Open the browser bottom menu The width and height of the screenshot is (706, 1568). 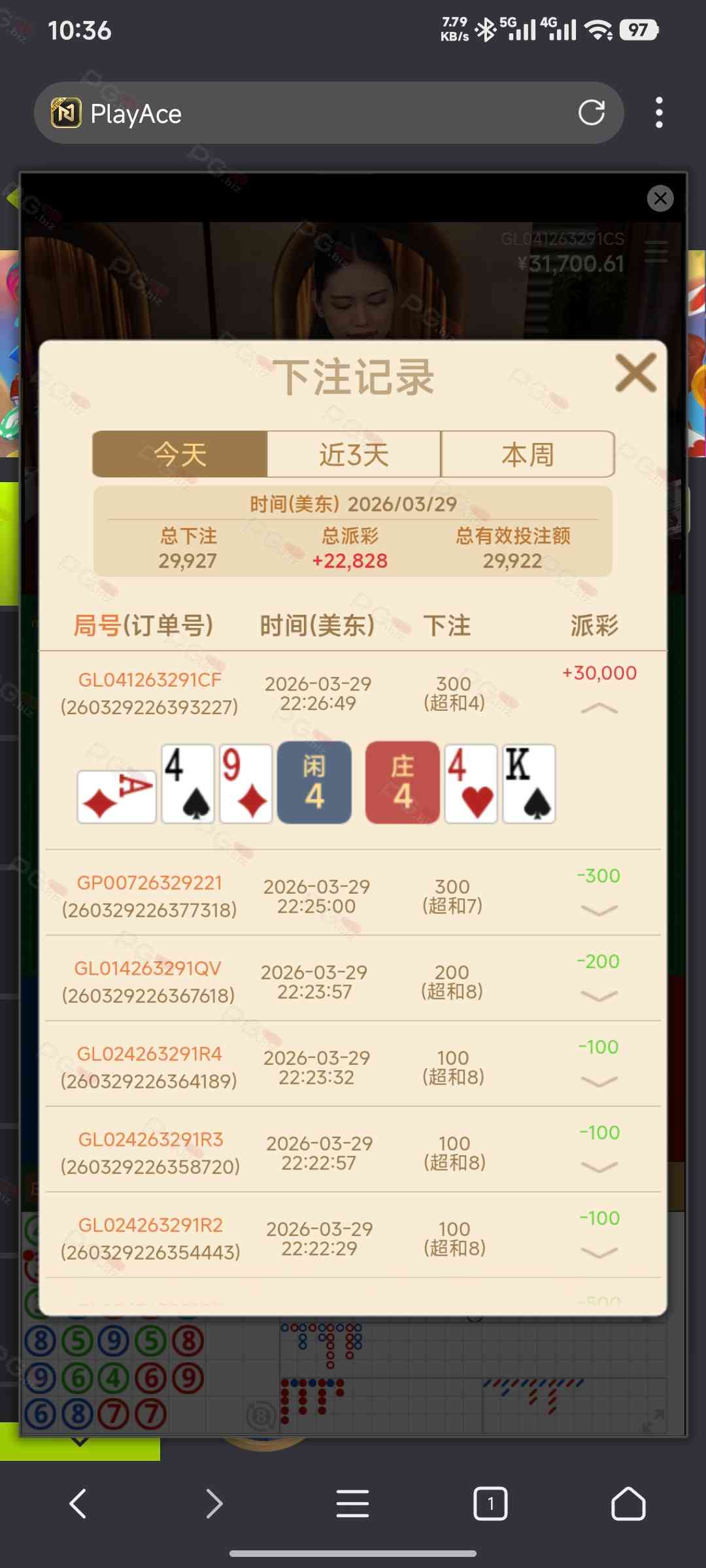click(x=352, y=1503)
